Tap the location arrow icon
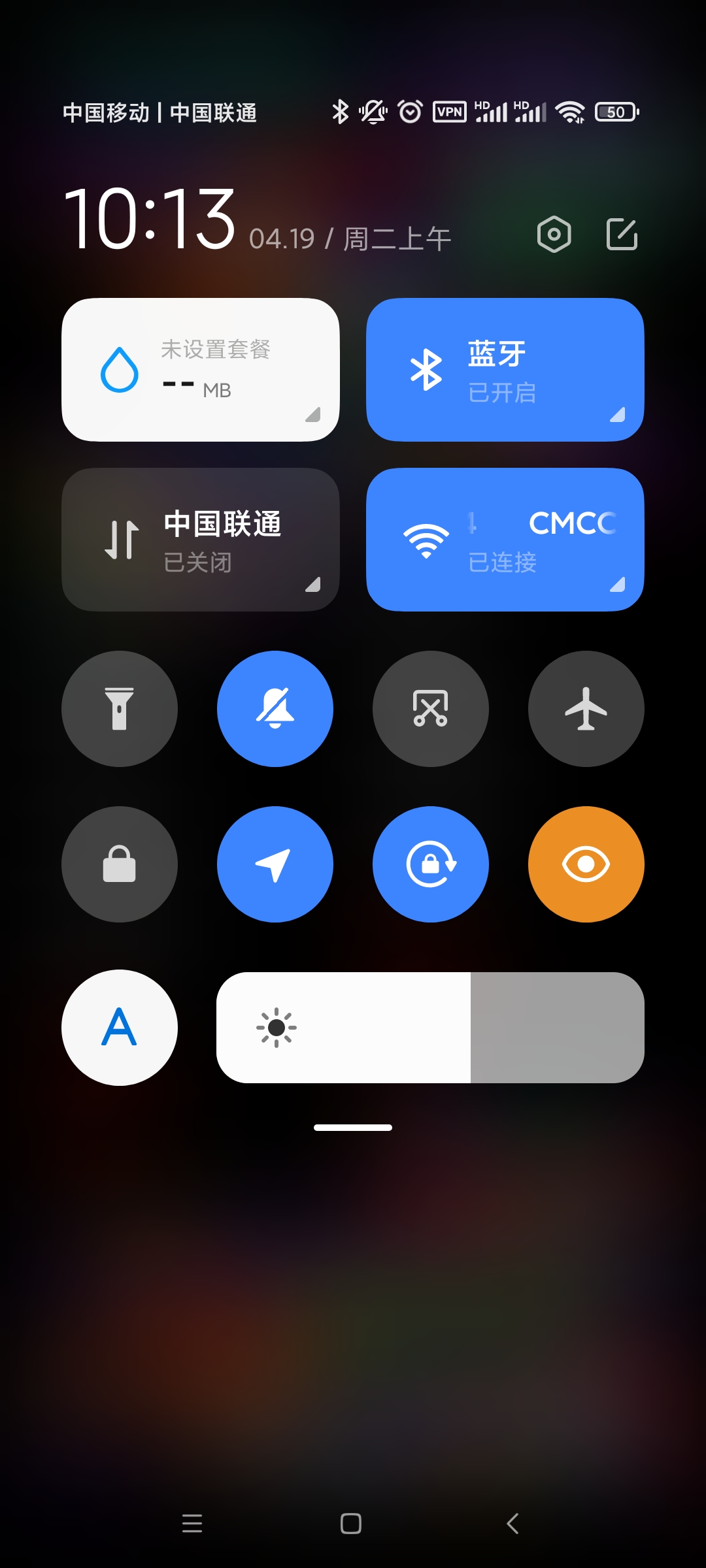 coord(275,864)
